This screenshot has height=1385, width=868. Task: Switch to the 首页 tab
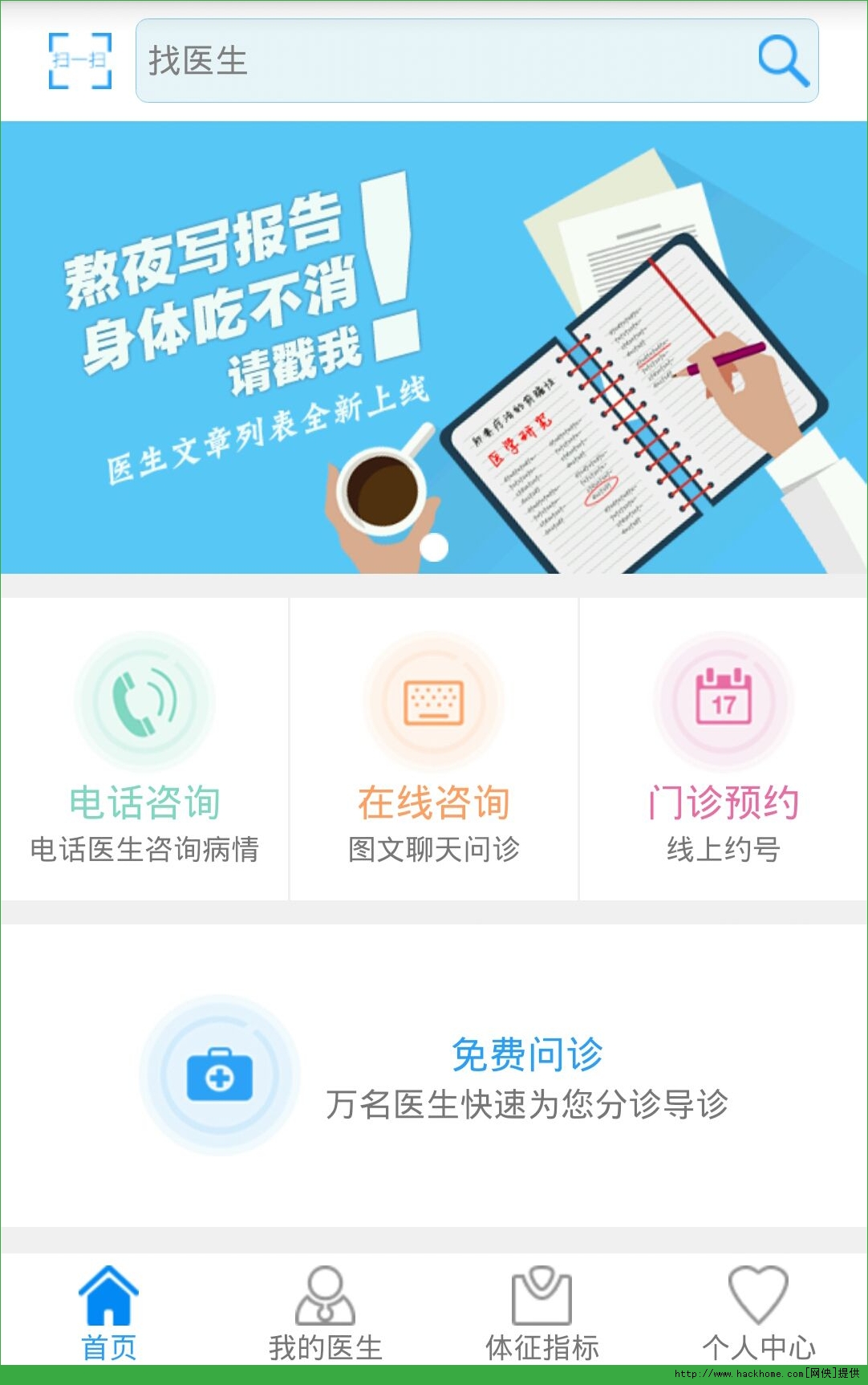108,1313
